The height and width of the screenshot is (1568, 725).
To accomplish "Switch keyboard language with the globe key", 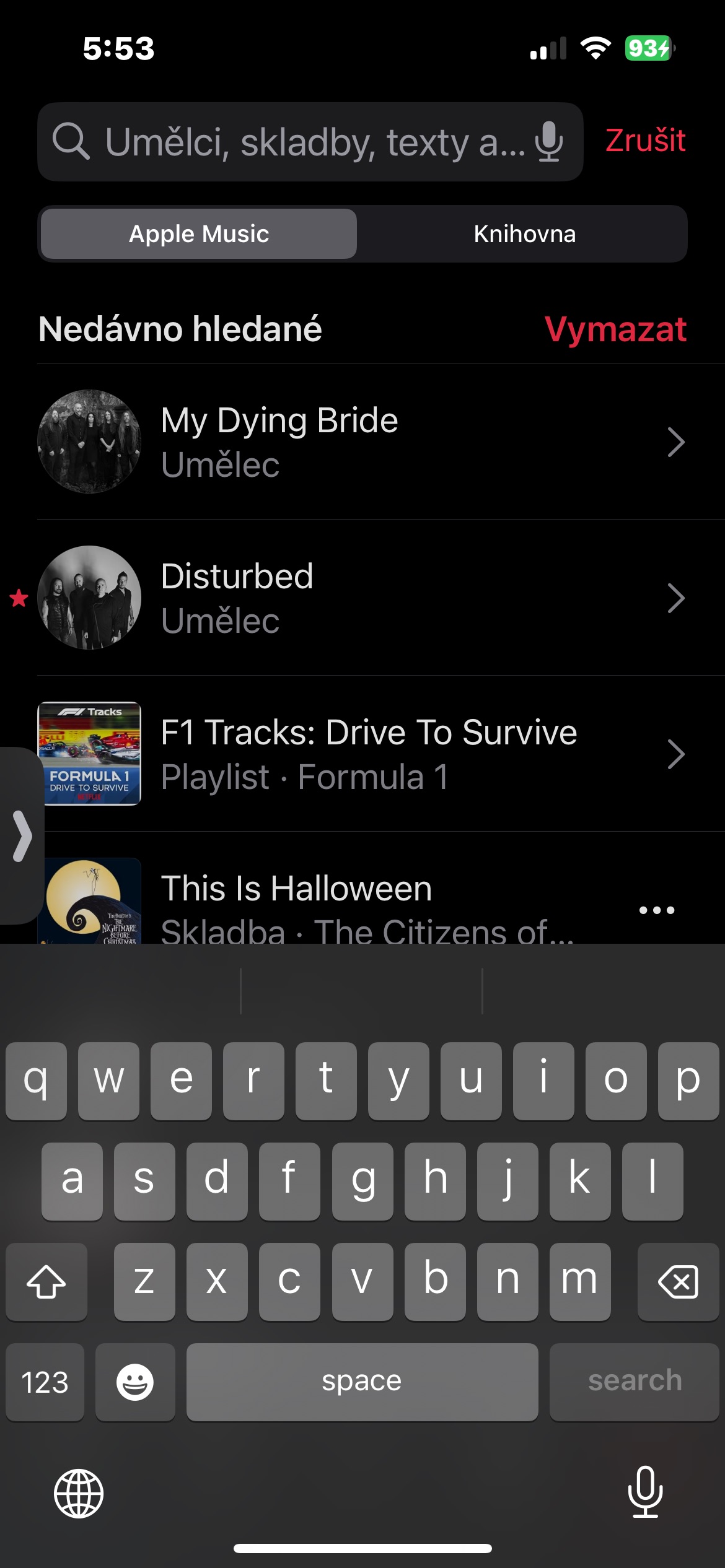I will 79,1493.
